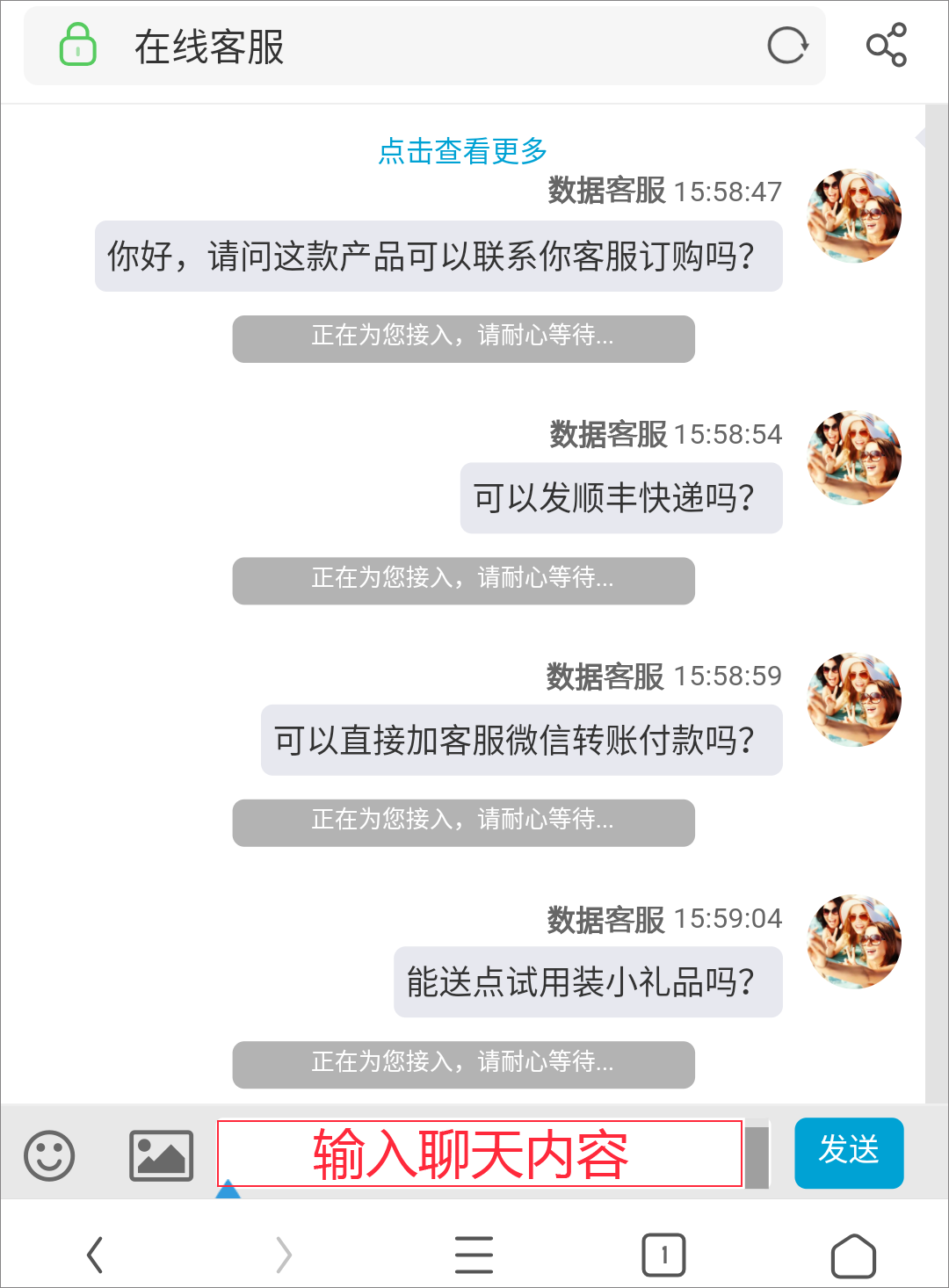Screen dimensions: 949x1288
Task: Open the emoji picker
Action: pyautogui.click(x=49, y=1154)
